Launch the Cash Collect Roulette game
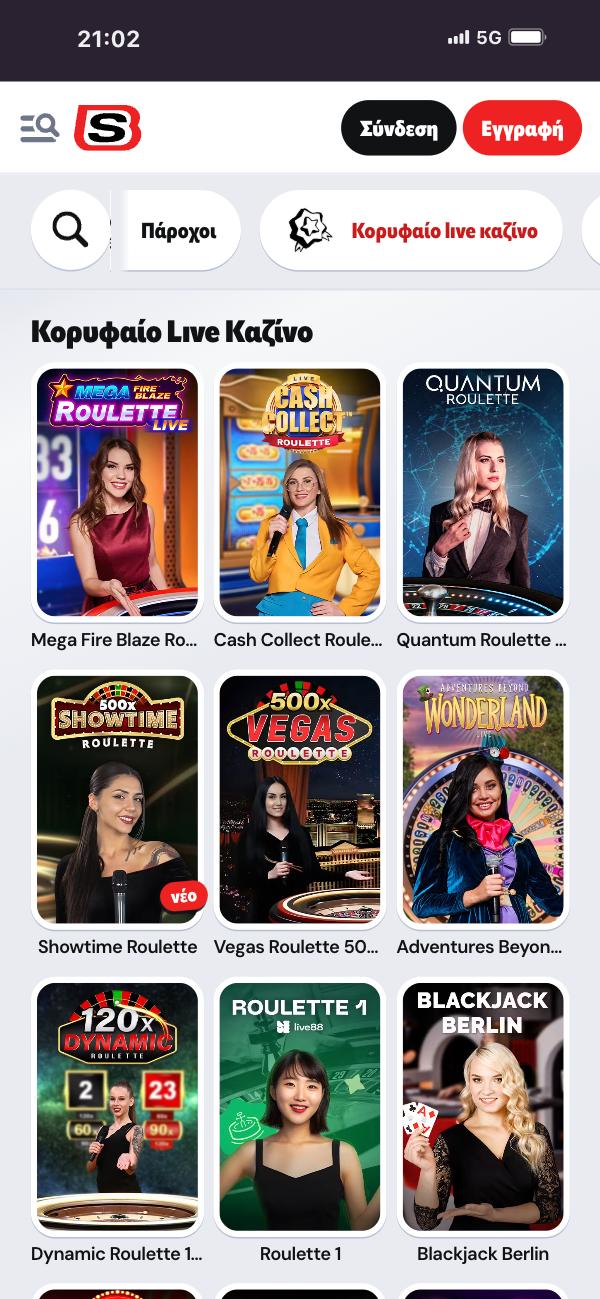The height and width of the screenshot is (1299, 600). (300, 492)
